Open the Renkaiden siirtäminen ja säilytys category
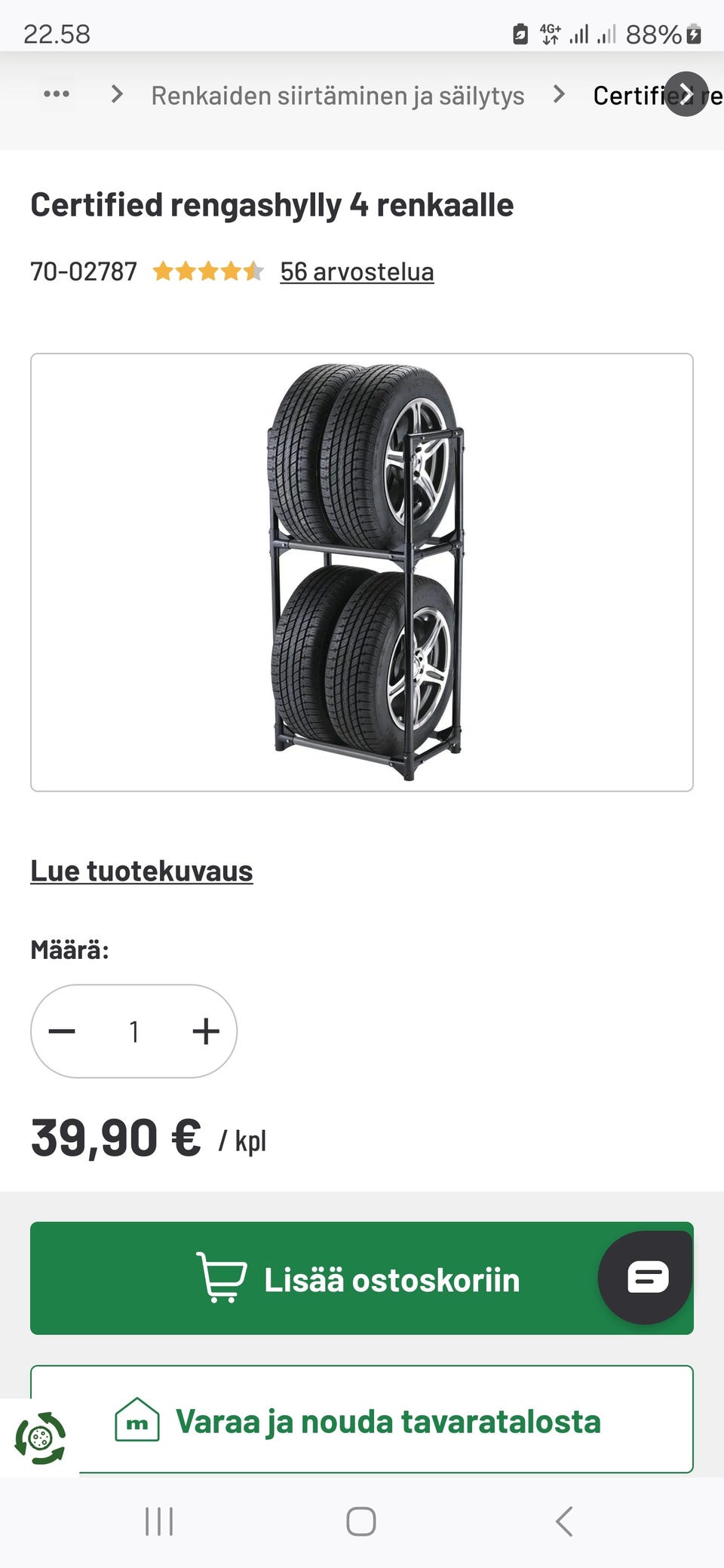 pos(339,95)
